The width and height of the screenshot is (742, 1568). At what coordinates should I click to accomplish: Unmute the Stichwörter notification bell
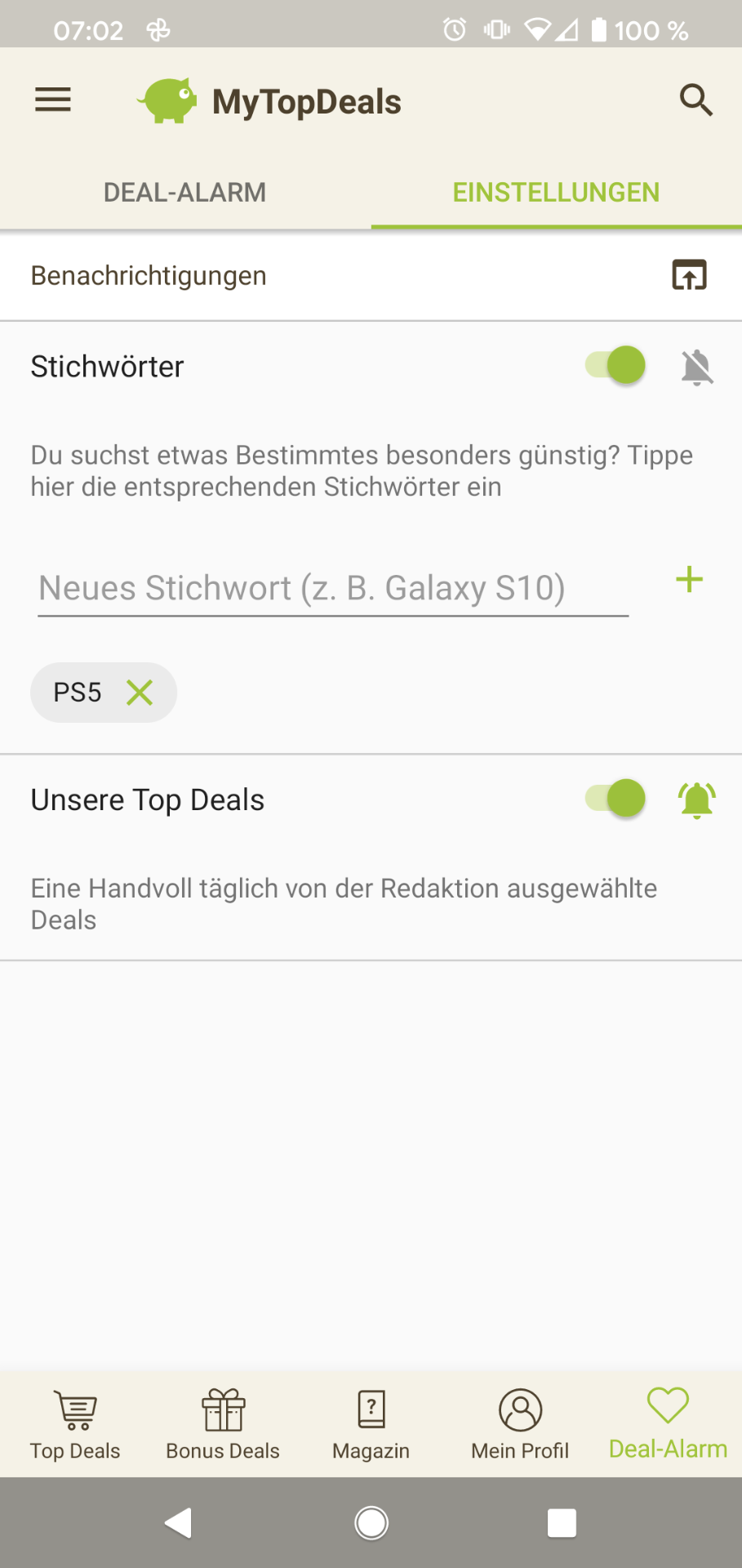[696, 367]
